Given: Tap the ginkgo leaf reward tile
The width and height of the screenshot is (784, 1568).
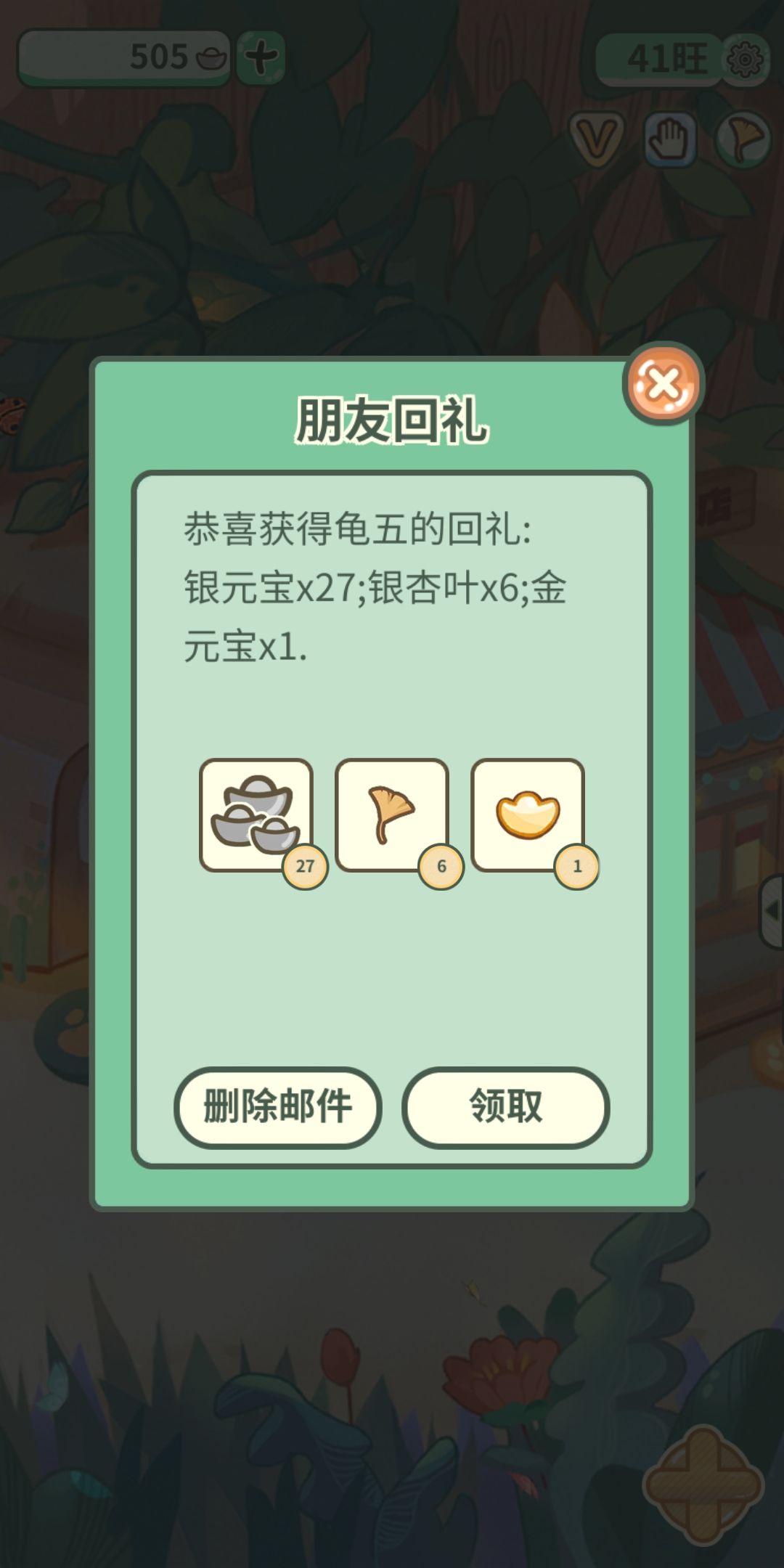Looking at the screenshot, I should point(392,815).
